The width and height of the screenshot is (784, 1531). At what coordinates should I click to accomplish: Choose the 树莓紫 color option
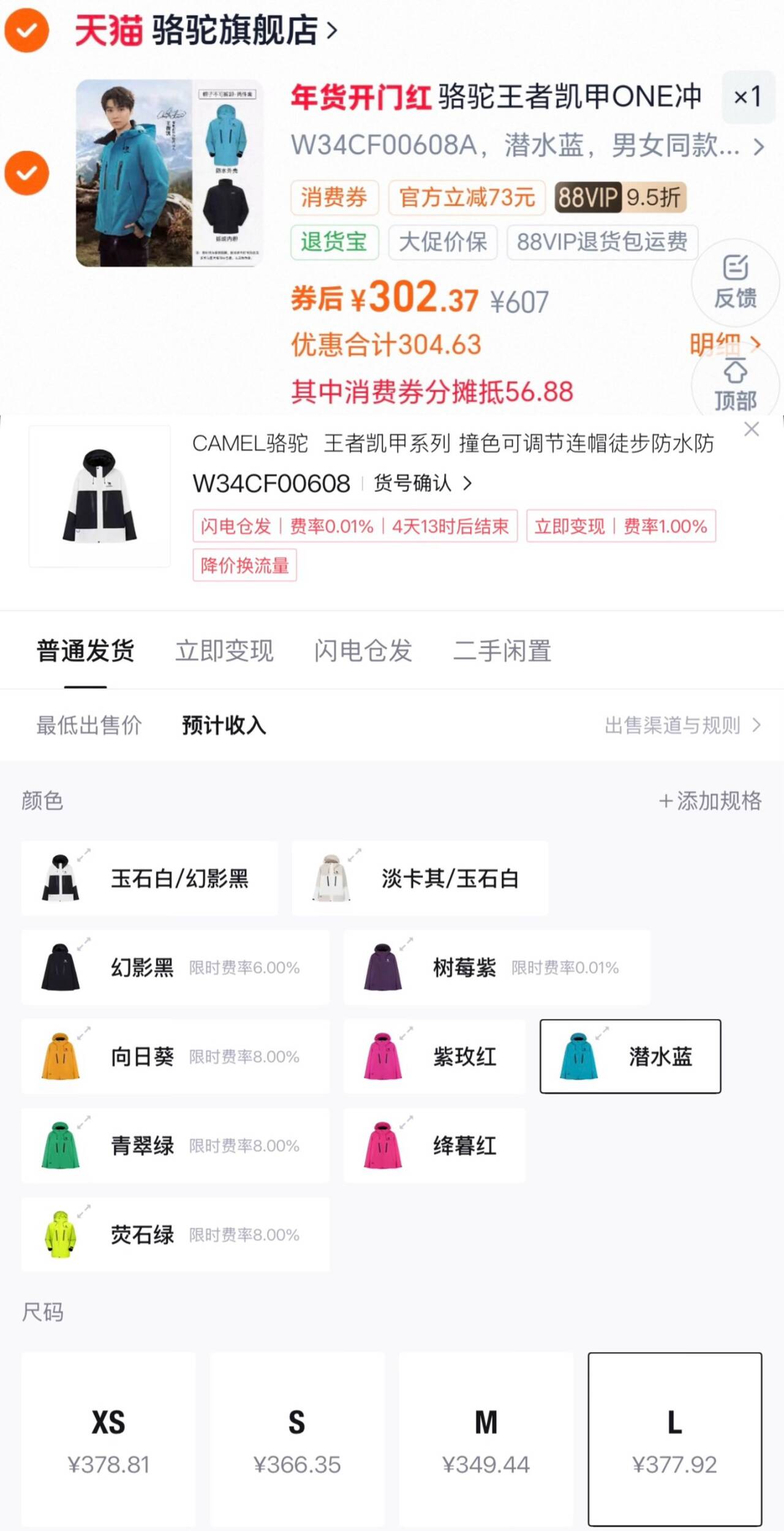pyautogui.click(x=496, y=967)
